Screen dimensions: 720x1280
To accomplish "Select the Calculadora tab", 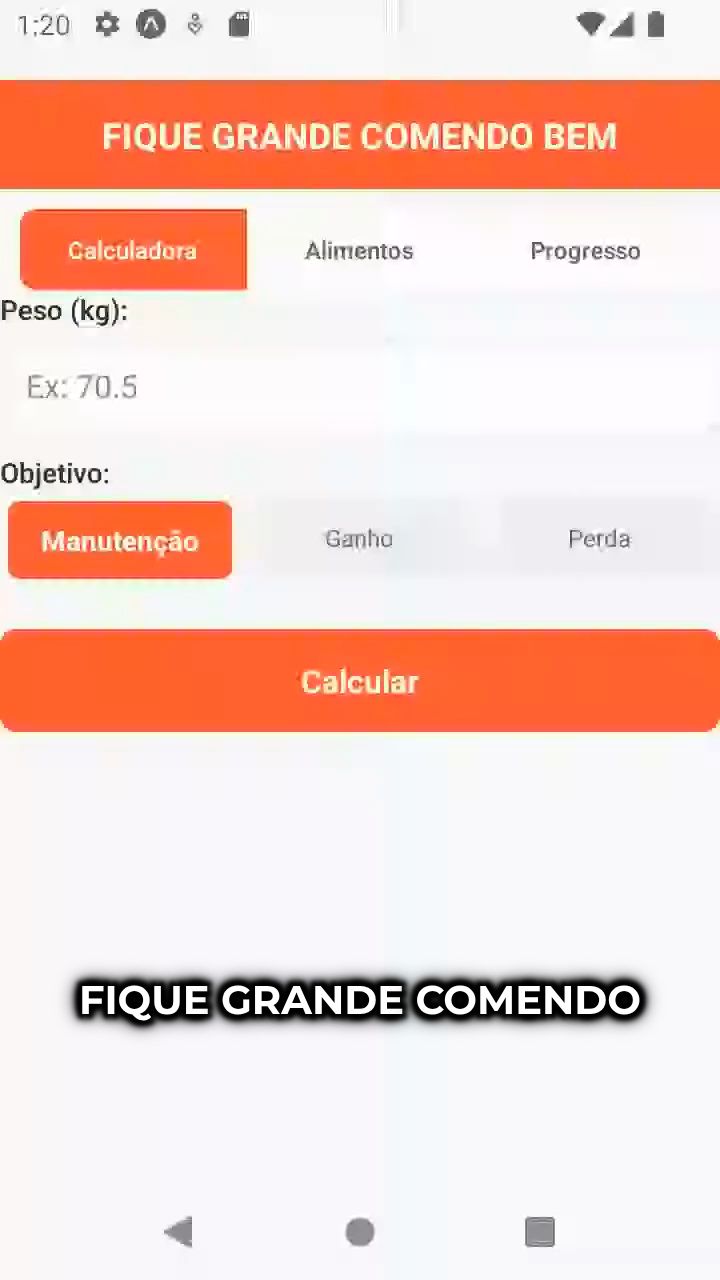I will click(133, 250).
